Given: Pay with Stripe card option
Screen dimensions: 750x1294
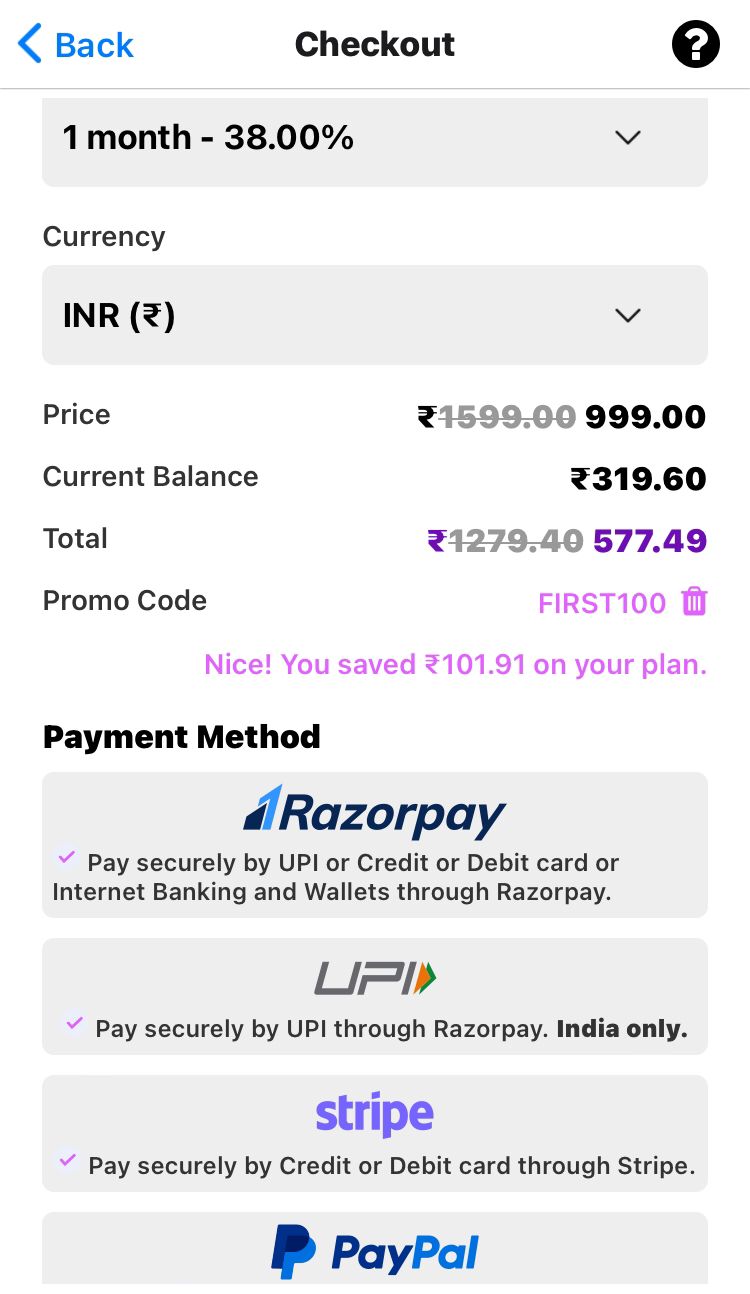Looking at the screenshot, I should 374,1133.
